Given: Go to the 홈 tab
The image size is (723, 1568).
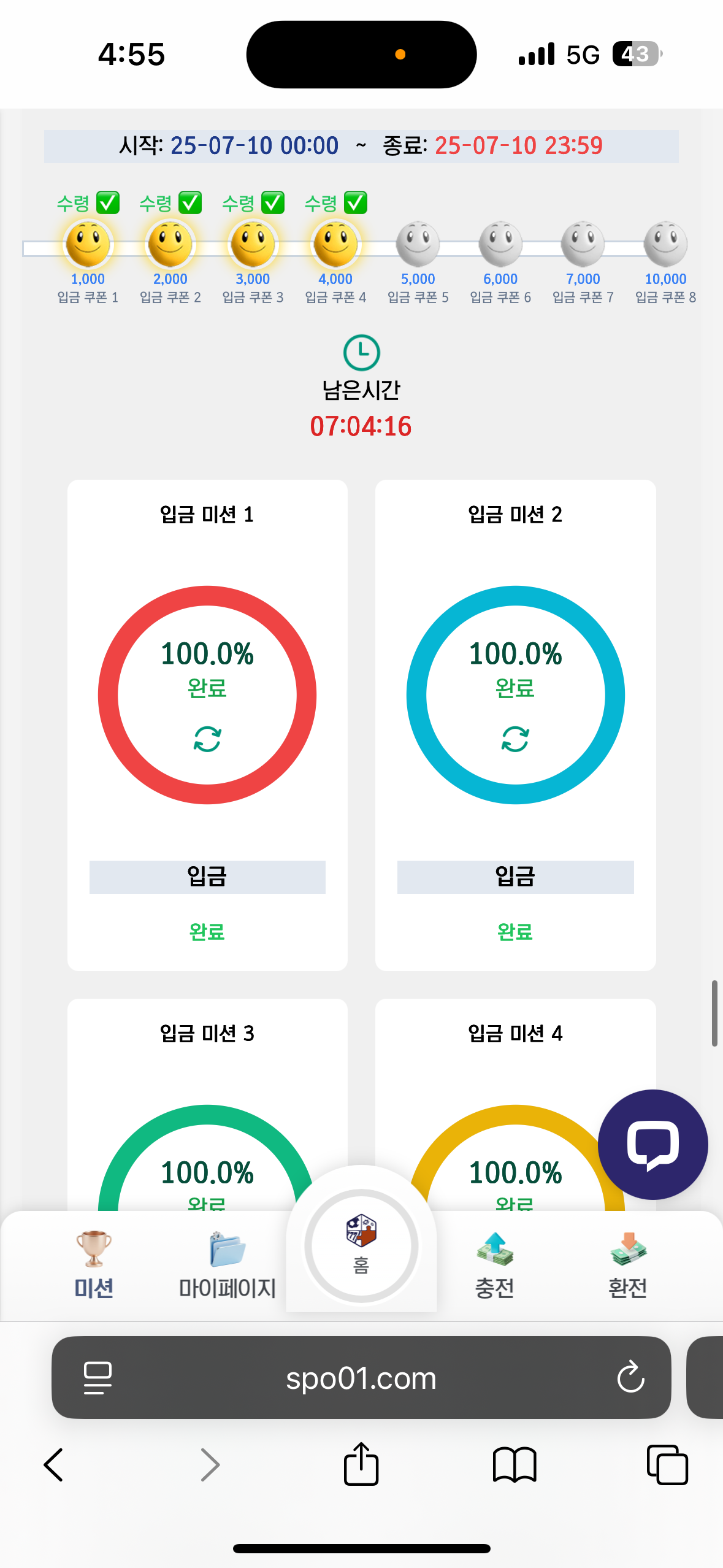Looking at the screenshot, I should [x=361, y=1245].
